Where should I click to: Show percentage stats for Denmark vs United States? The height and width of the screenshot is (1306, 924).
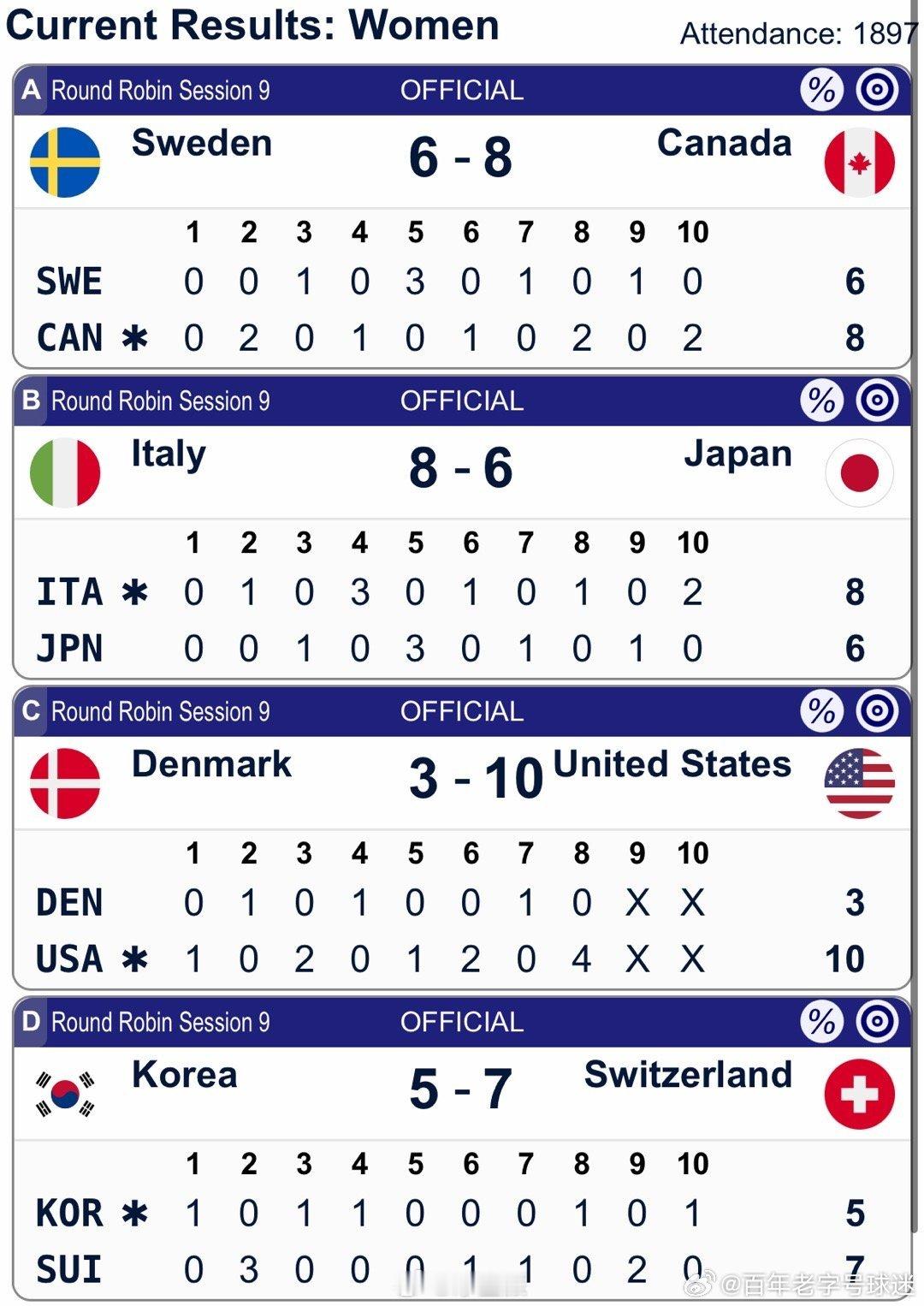tap(821, 711)
